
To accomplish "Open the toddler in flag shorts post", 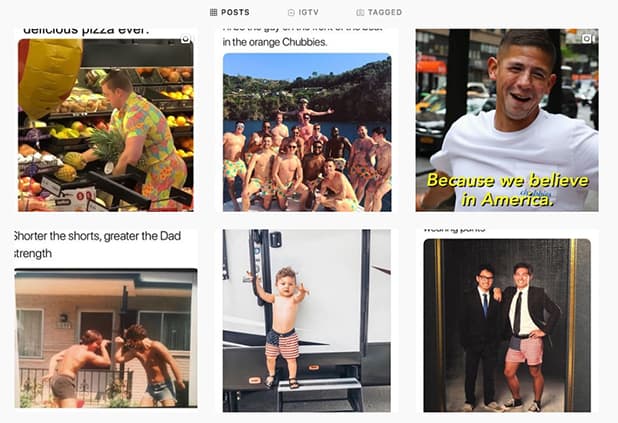I will [x=307, y=320].
